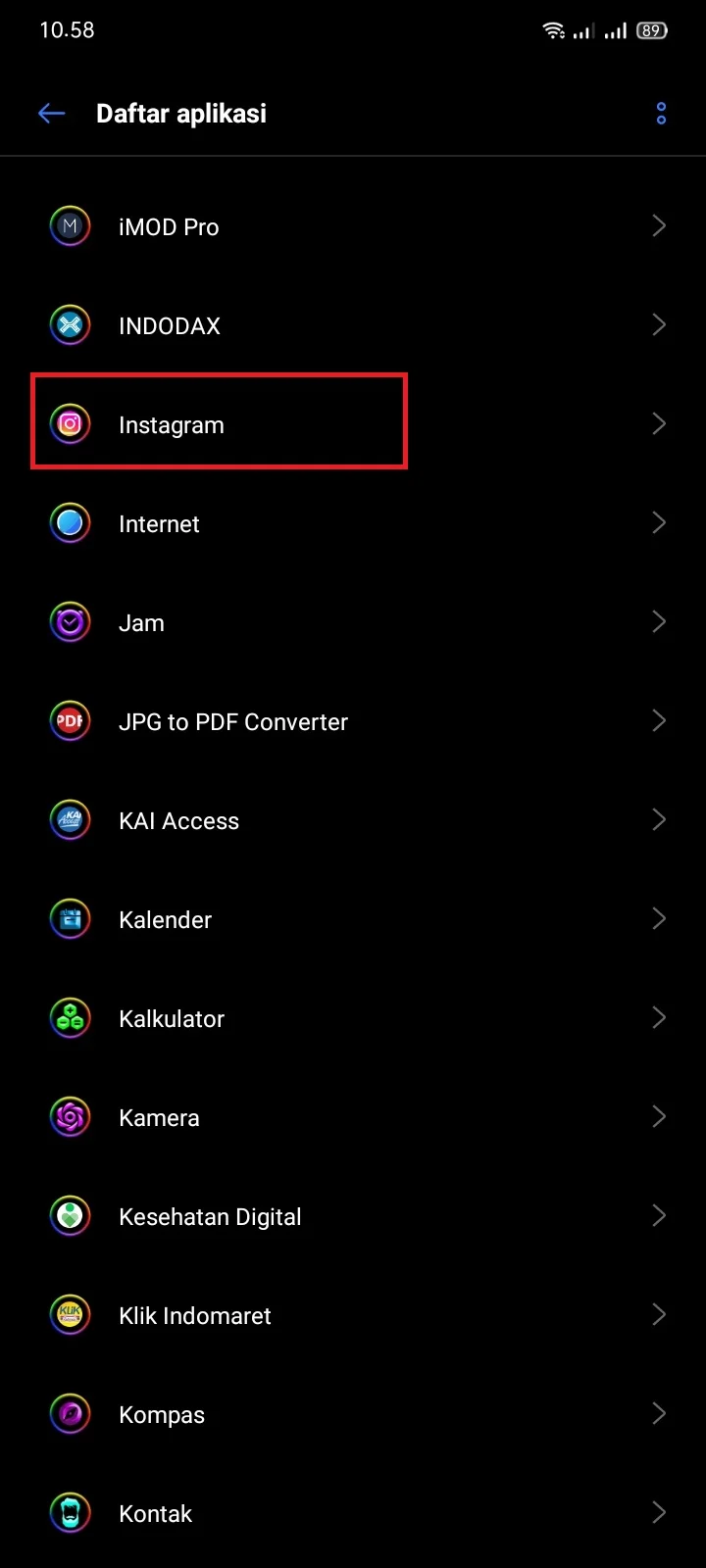706x1568 pixels.
Task: Select the Kontak app row
Action: click(x=353, y=1513)
